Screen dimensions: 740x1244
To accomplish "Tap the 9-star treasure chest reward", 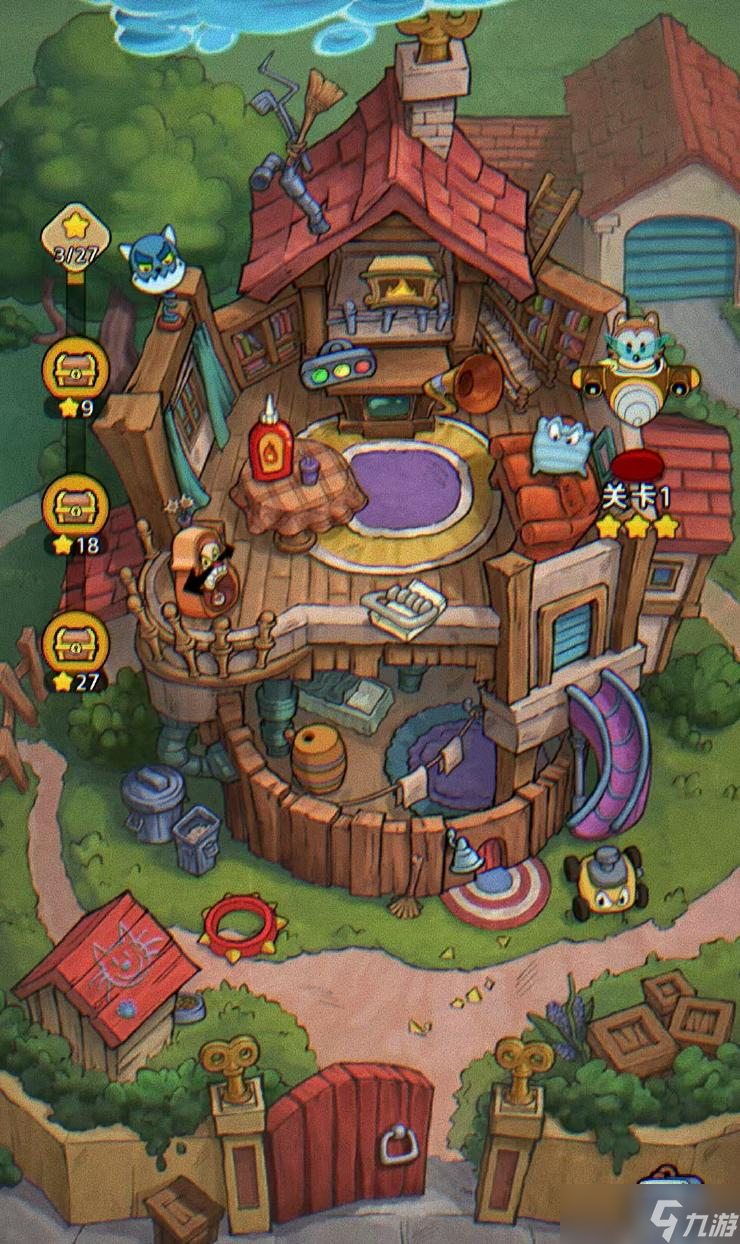I will coord(75,369).
